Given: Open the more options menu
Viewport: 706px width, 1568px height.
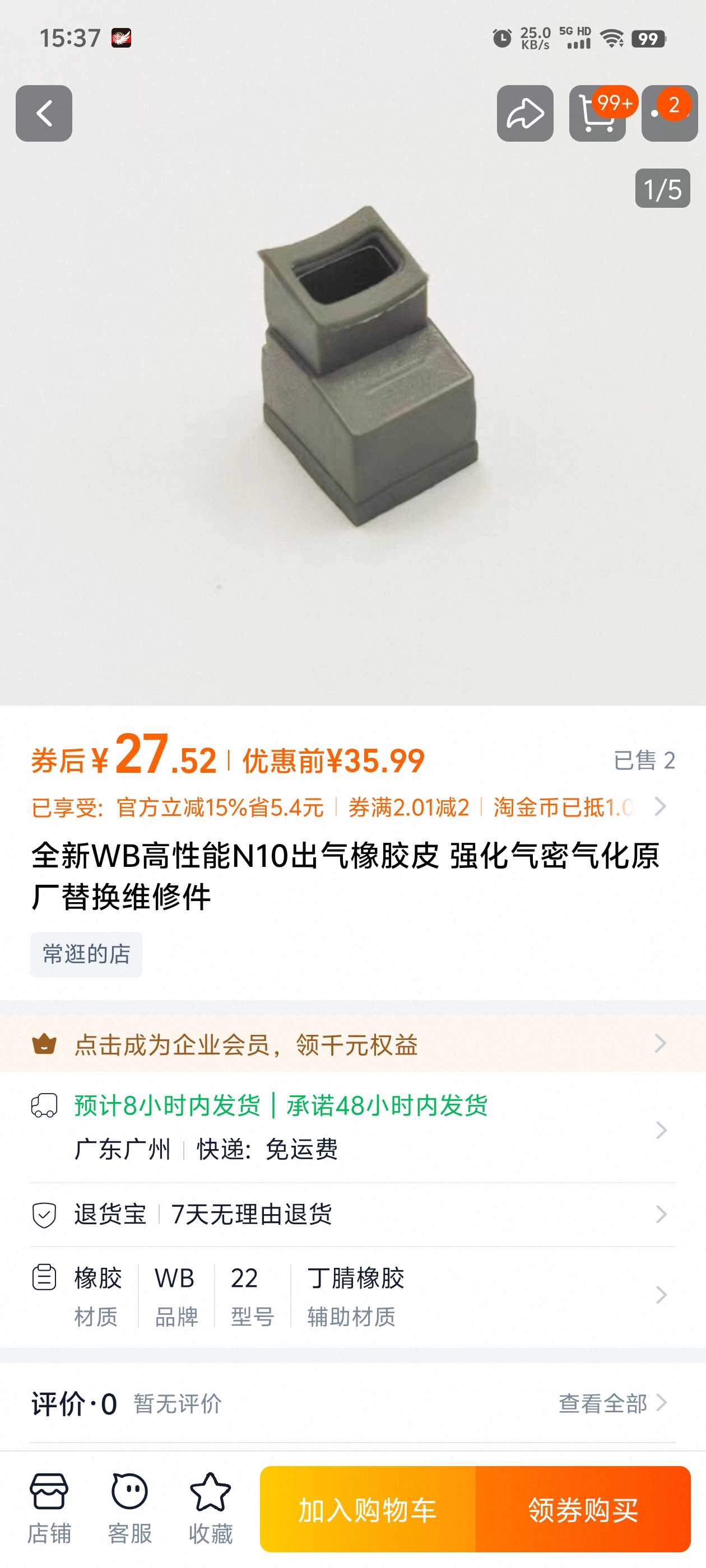Looking at the screenshot, I should click(x=669, y=113).
